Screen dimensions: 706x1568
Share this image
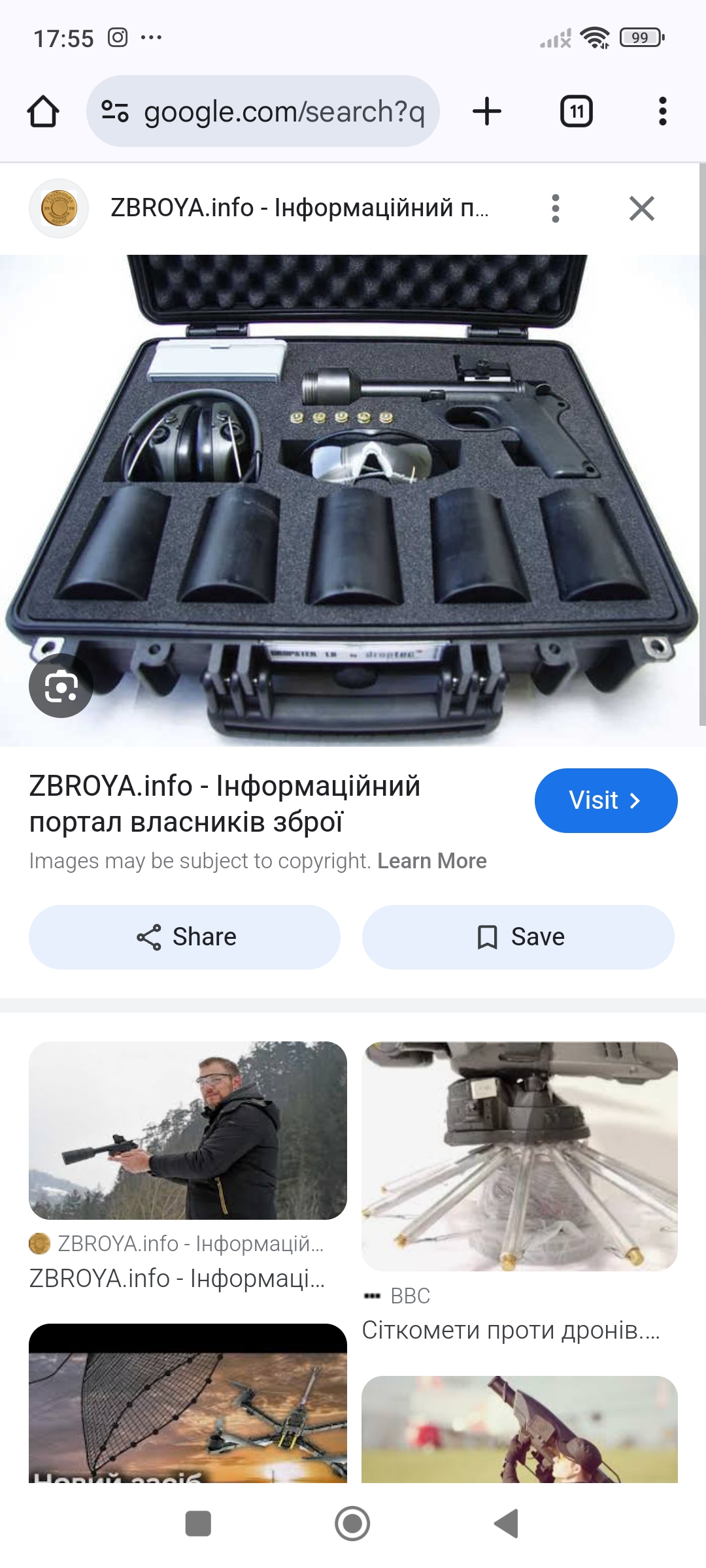point(185,937)
